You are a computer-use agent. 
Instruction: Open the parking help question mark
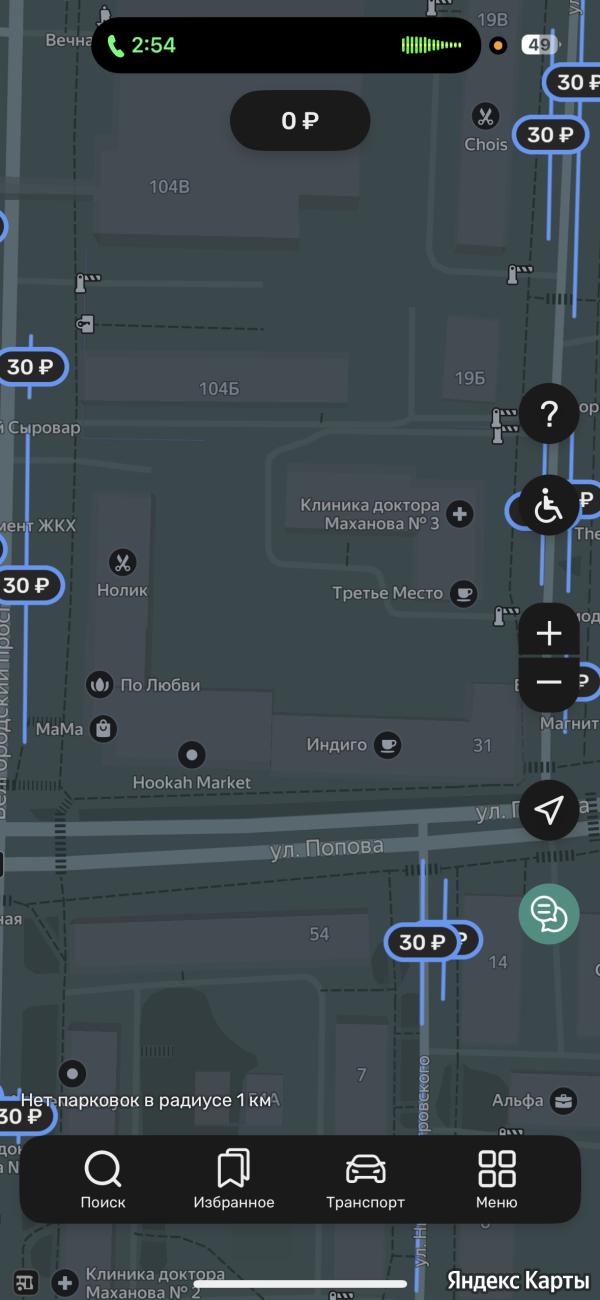(549, 413)
